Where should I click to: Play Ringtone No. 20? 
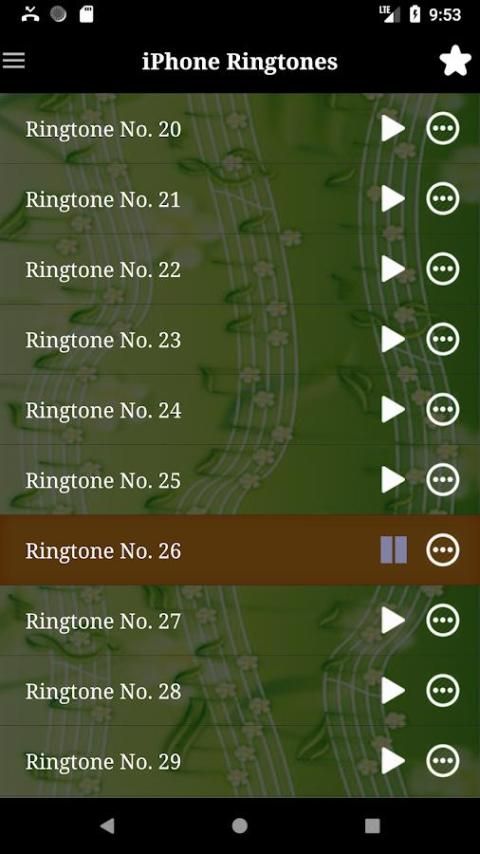tap(393, 129)
